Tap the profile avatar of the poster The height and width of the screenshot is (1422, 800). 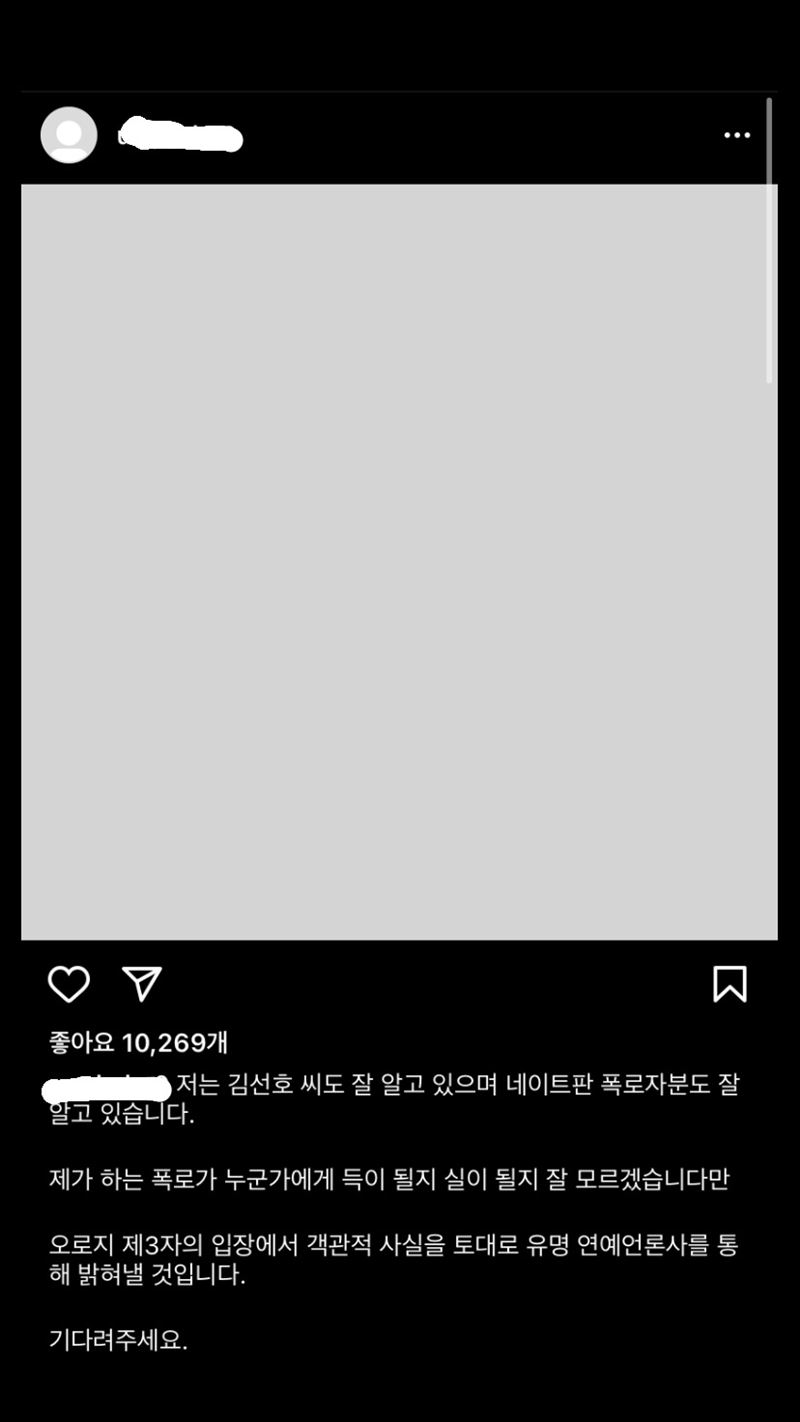click(69, 135)
